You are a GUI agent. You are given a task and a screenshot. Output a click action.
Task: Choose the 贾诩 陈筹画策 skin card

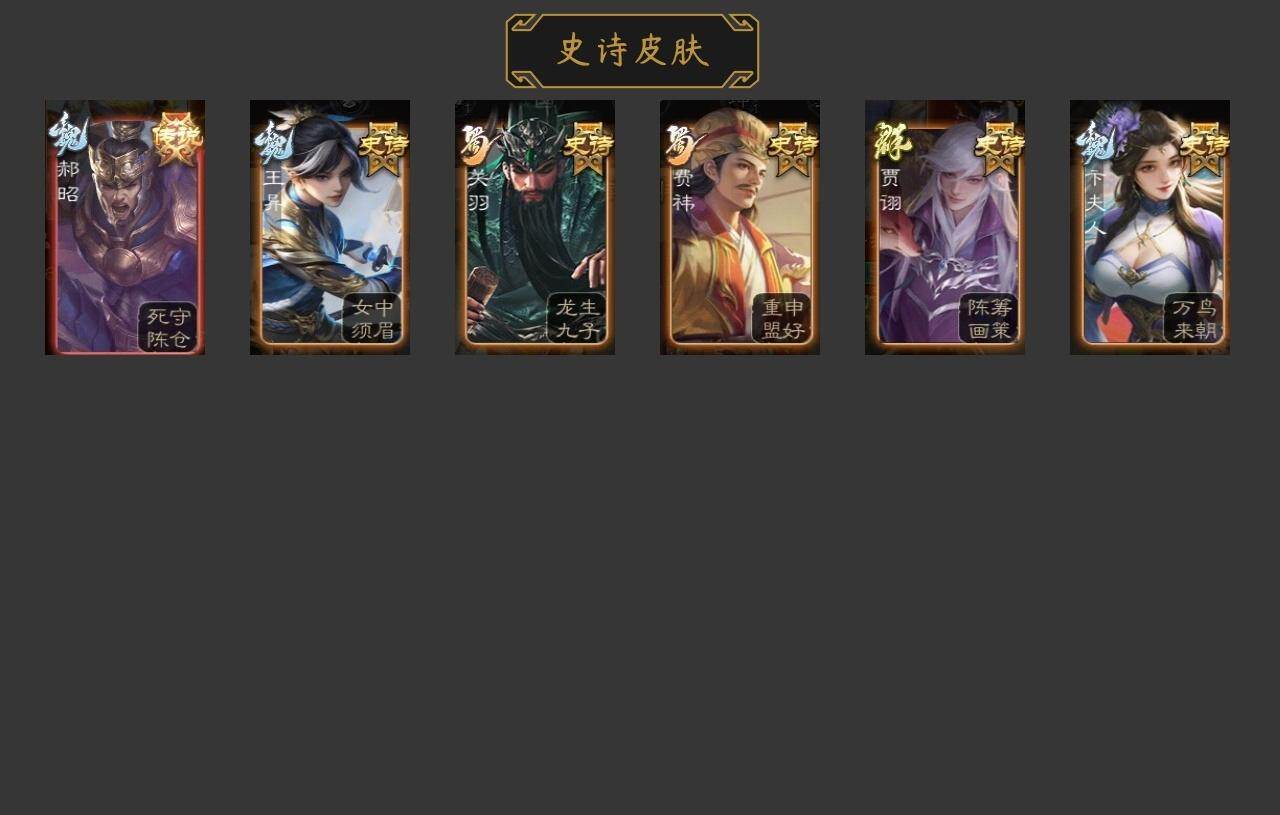pyautogui.click(x=945, y=227)
